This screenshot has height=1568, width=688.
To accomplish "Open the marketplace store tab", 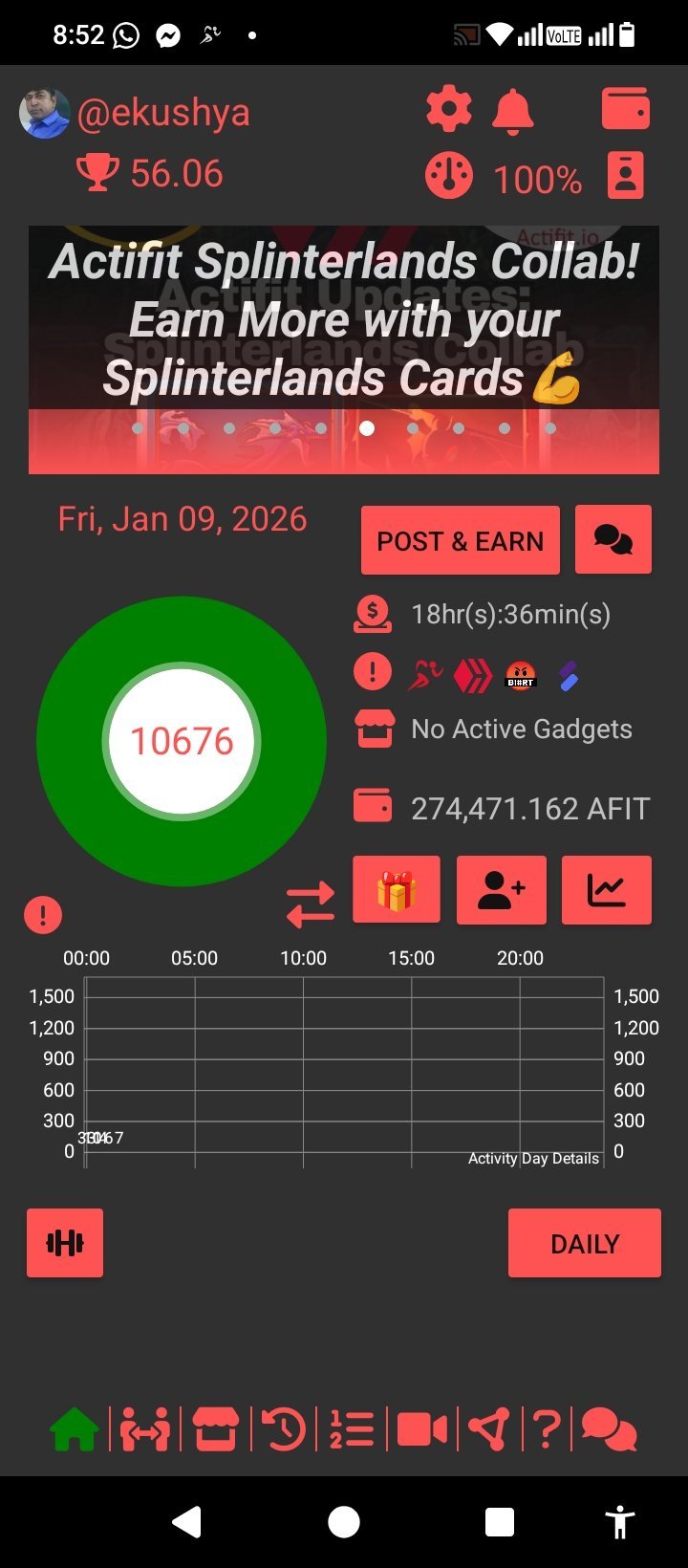I will [216, 1430].
